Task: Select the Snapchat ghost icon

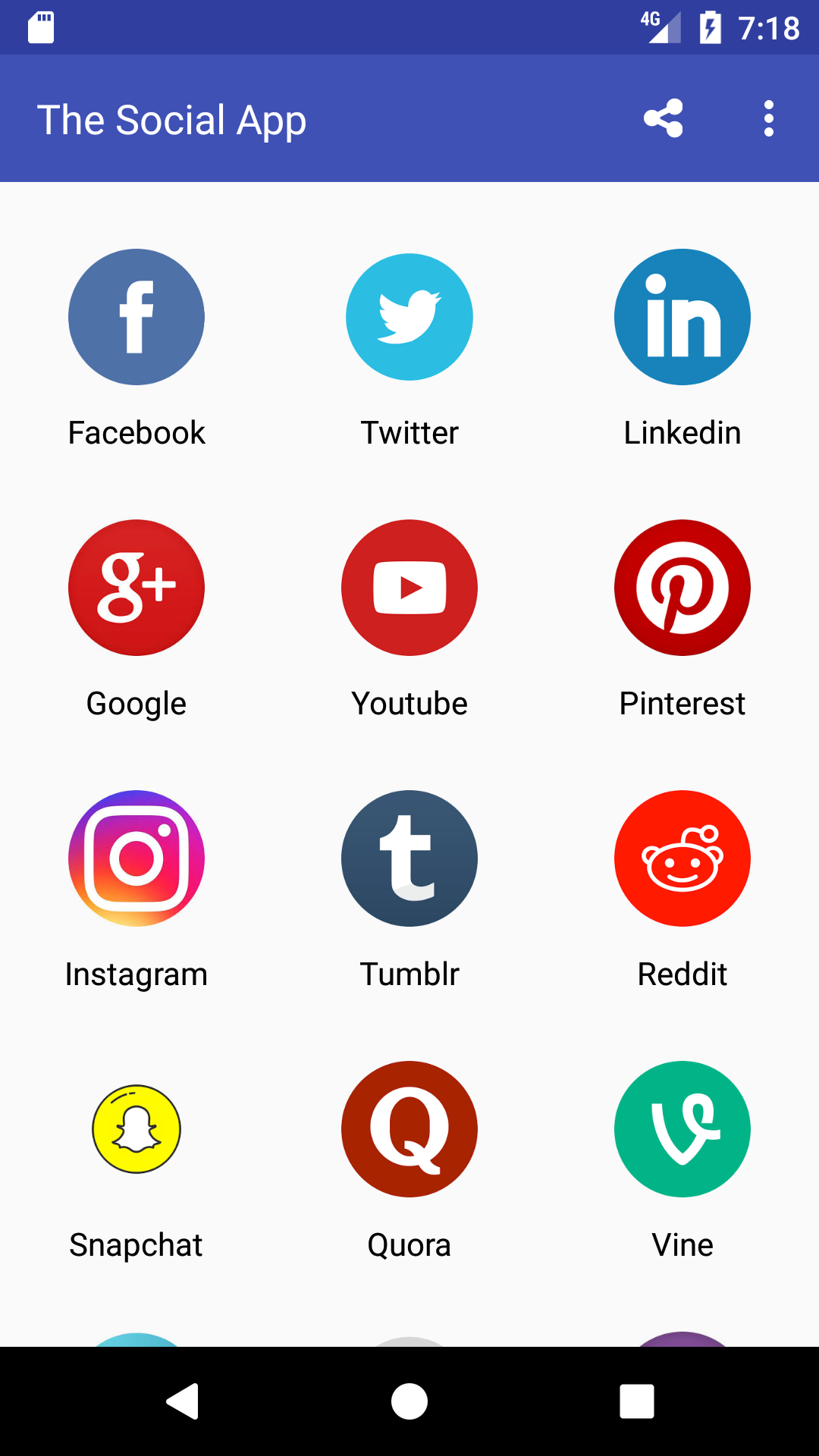Action: click(136, 1128)
